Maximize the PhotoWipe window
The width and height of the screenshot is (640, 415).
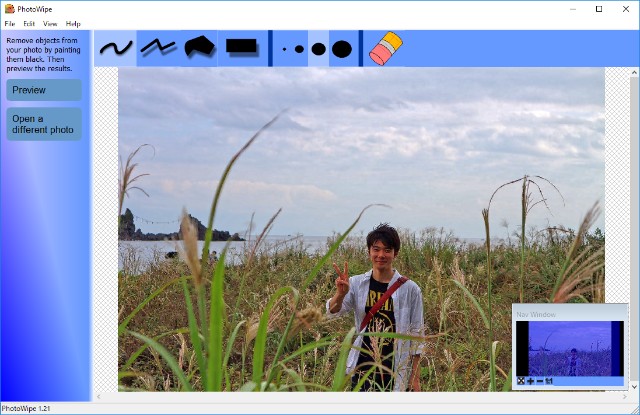pyautogui.click(x=599, y=9)
